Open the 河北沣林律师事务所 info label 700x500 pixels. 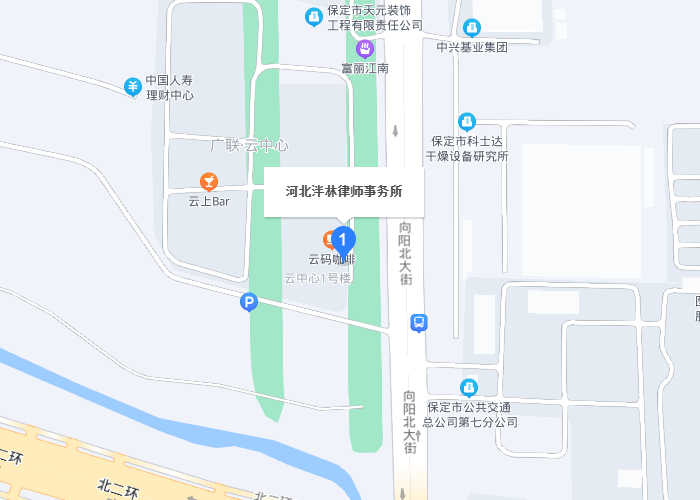point(344,191)
